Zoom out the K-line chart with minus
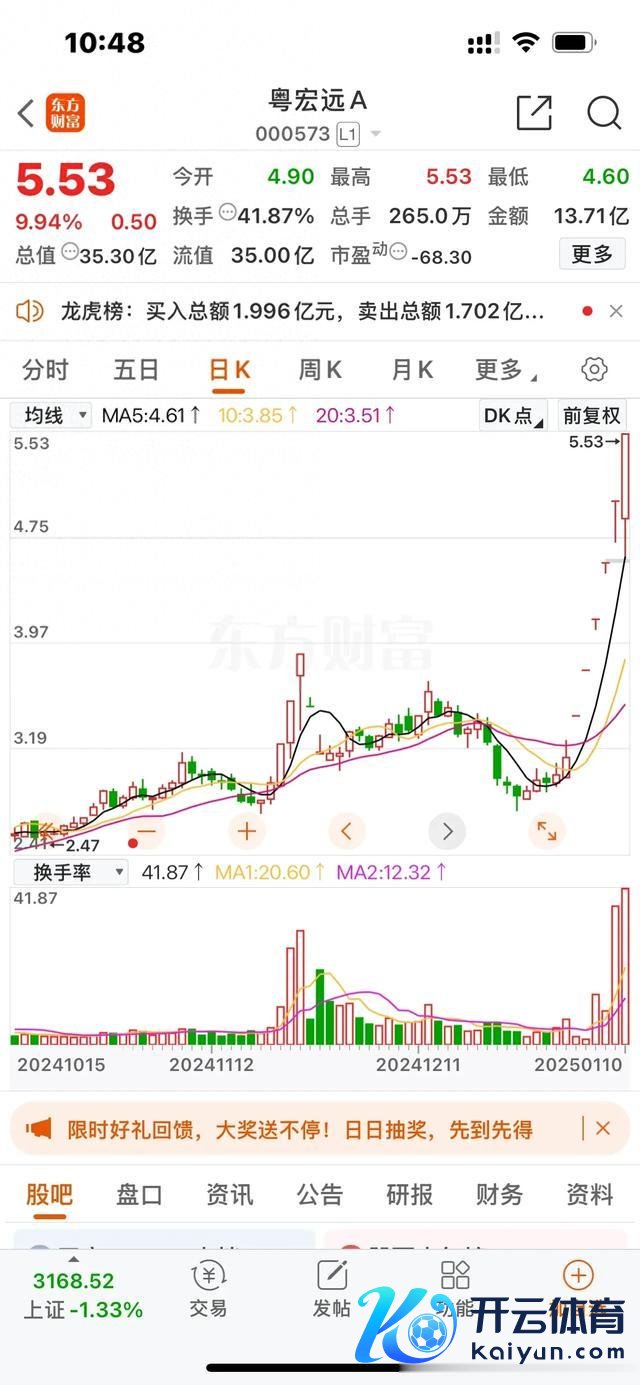Viewport: 640px width, 1385px height. 147,830
